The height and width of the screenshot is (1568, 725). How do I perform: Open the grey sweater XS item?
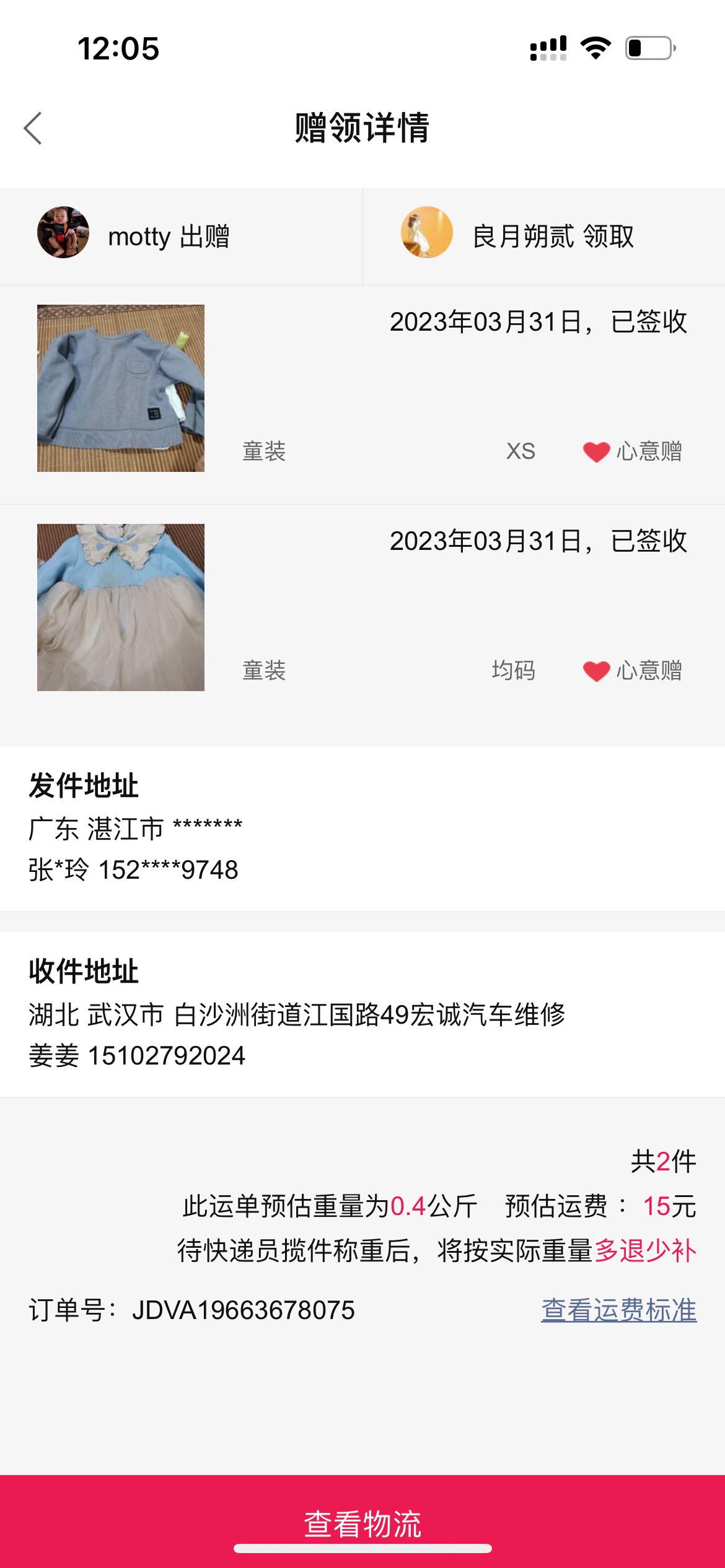tap(362, 394)
